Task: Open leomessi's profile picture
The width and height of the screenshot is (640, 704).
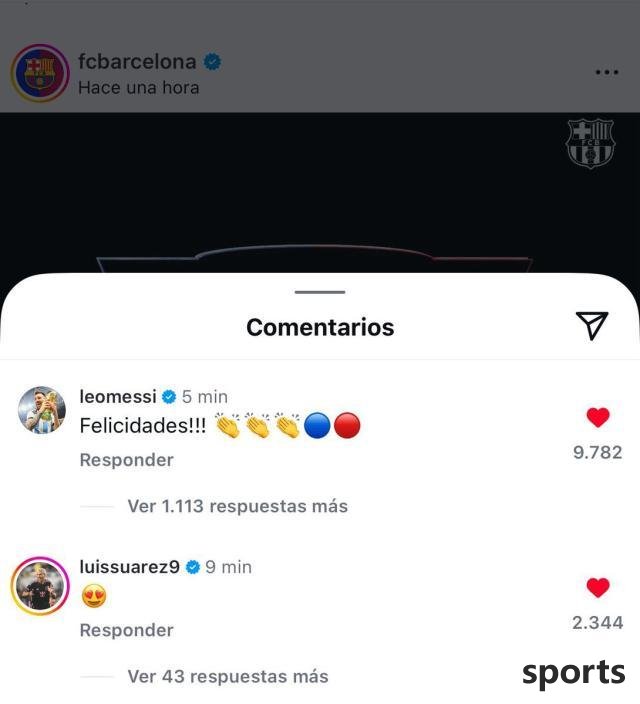Action: 42,410
